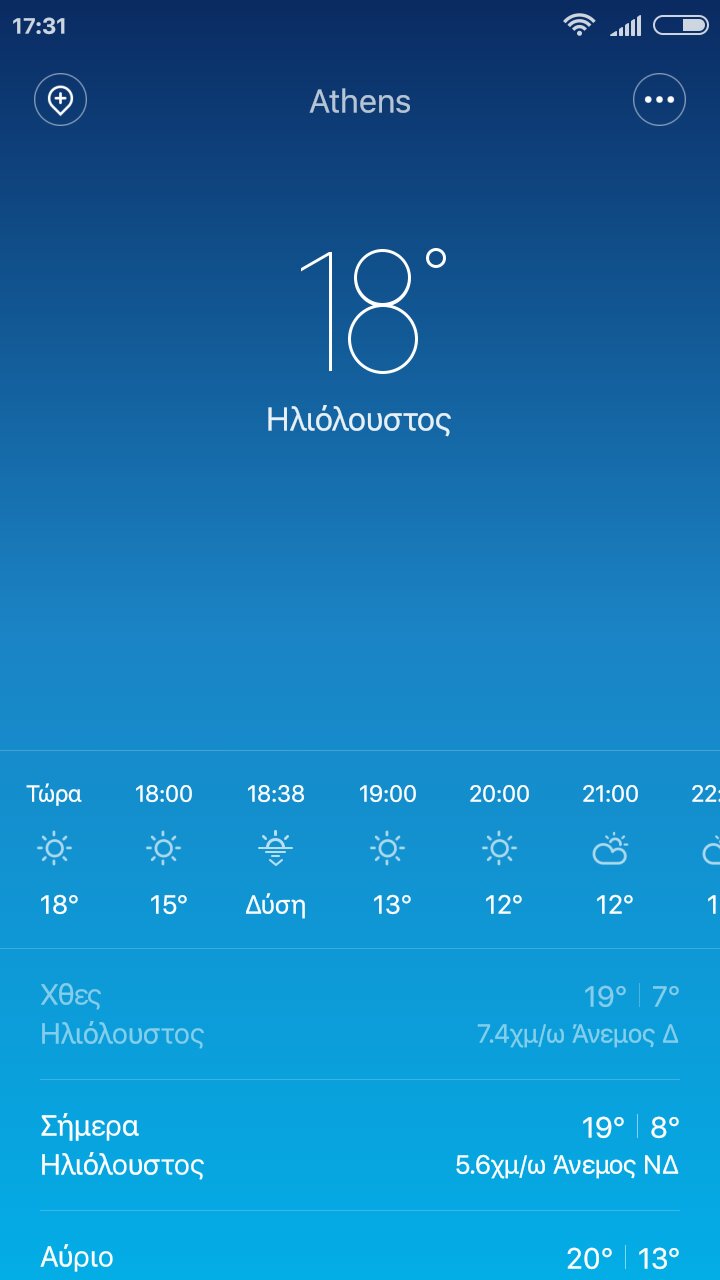Add a new city location

pos(61,100)
